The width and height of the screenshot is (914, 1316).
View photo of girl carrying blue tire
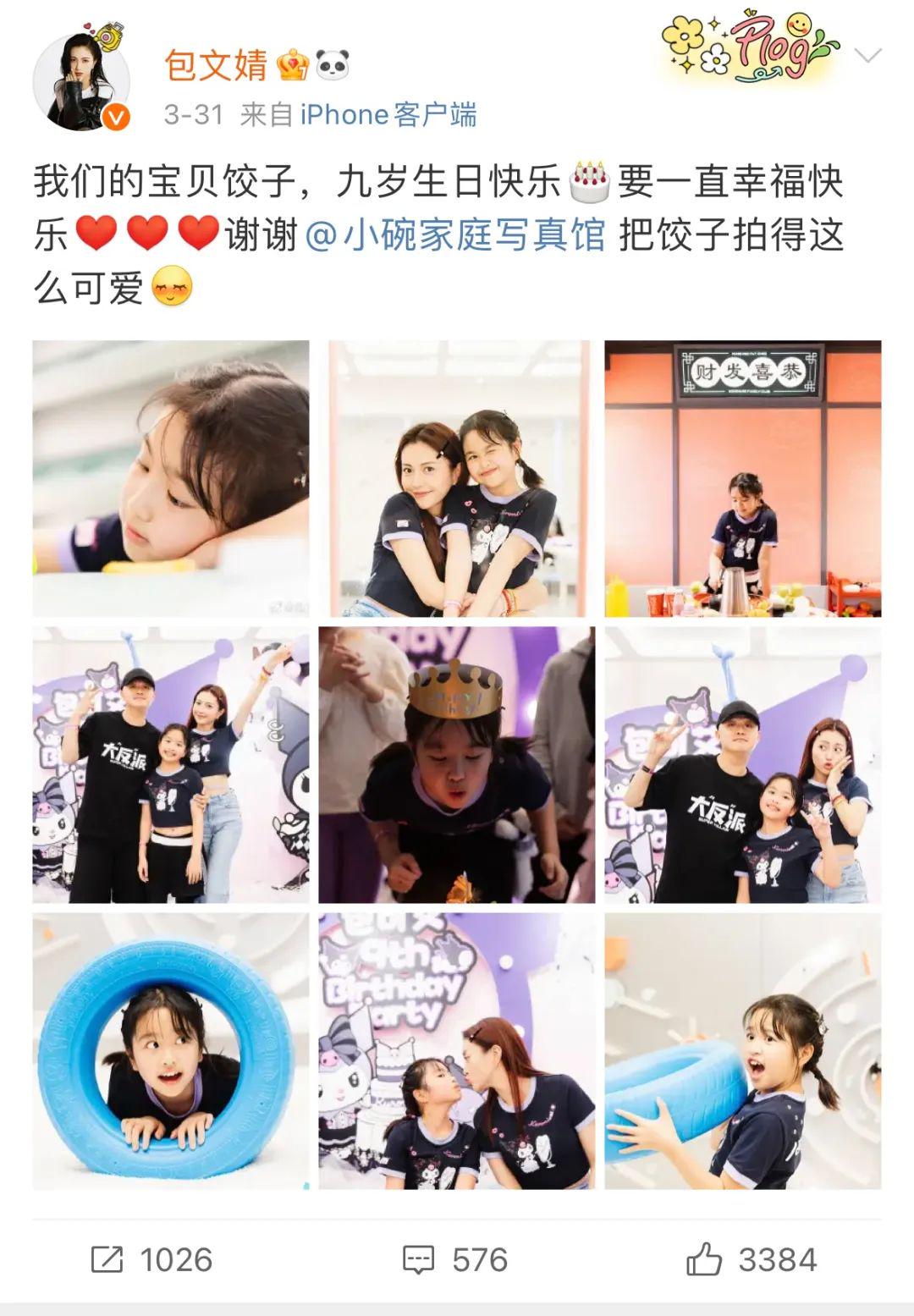tap(742, 1050)
